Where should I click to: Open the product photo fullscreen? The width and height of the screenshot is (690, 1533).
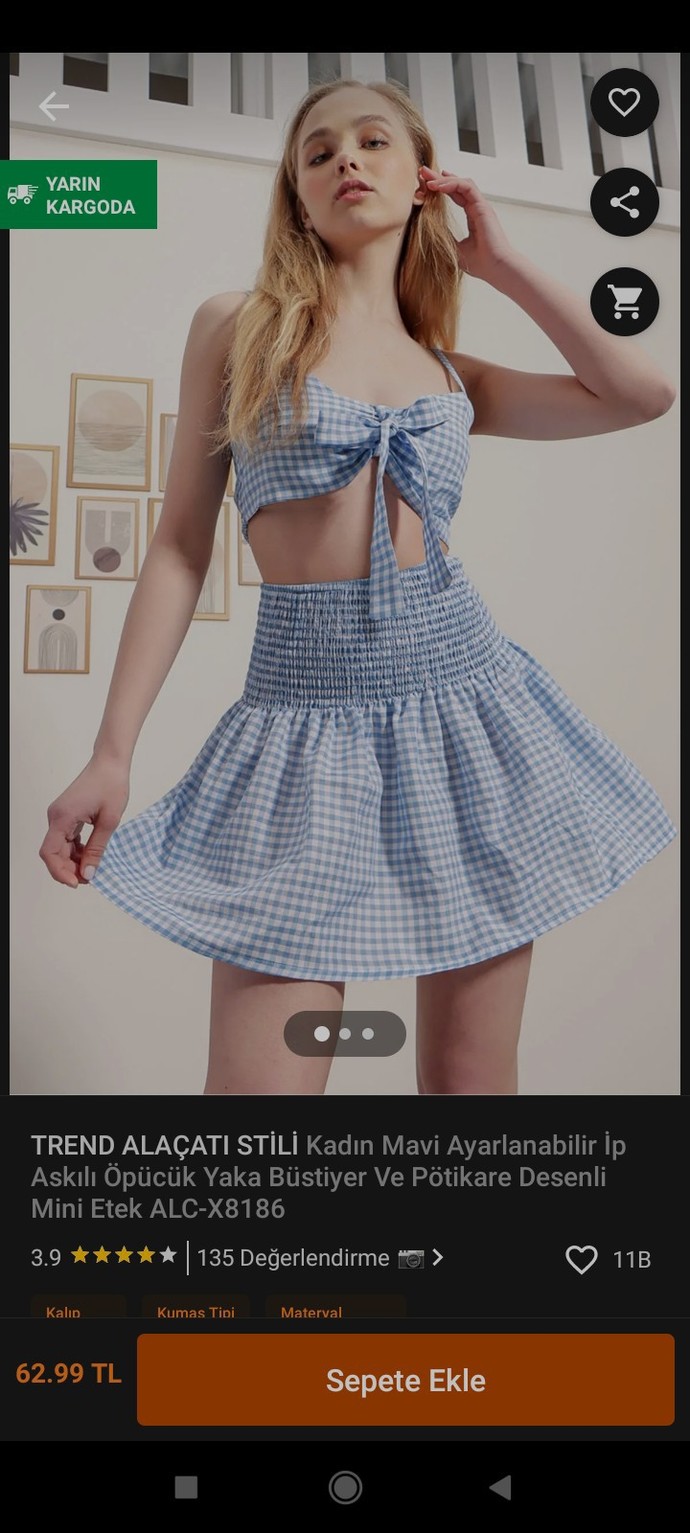[345, 574]
